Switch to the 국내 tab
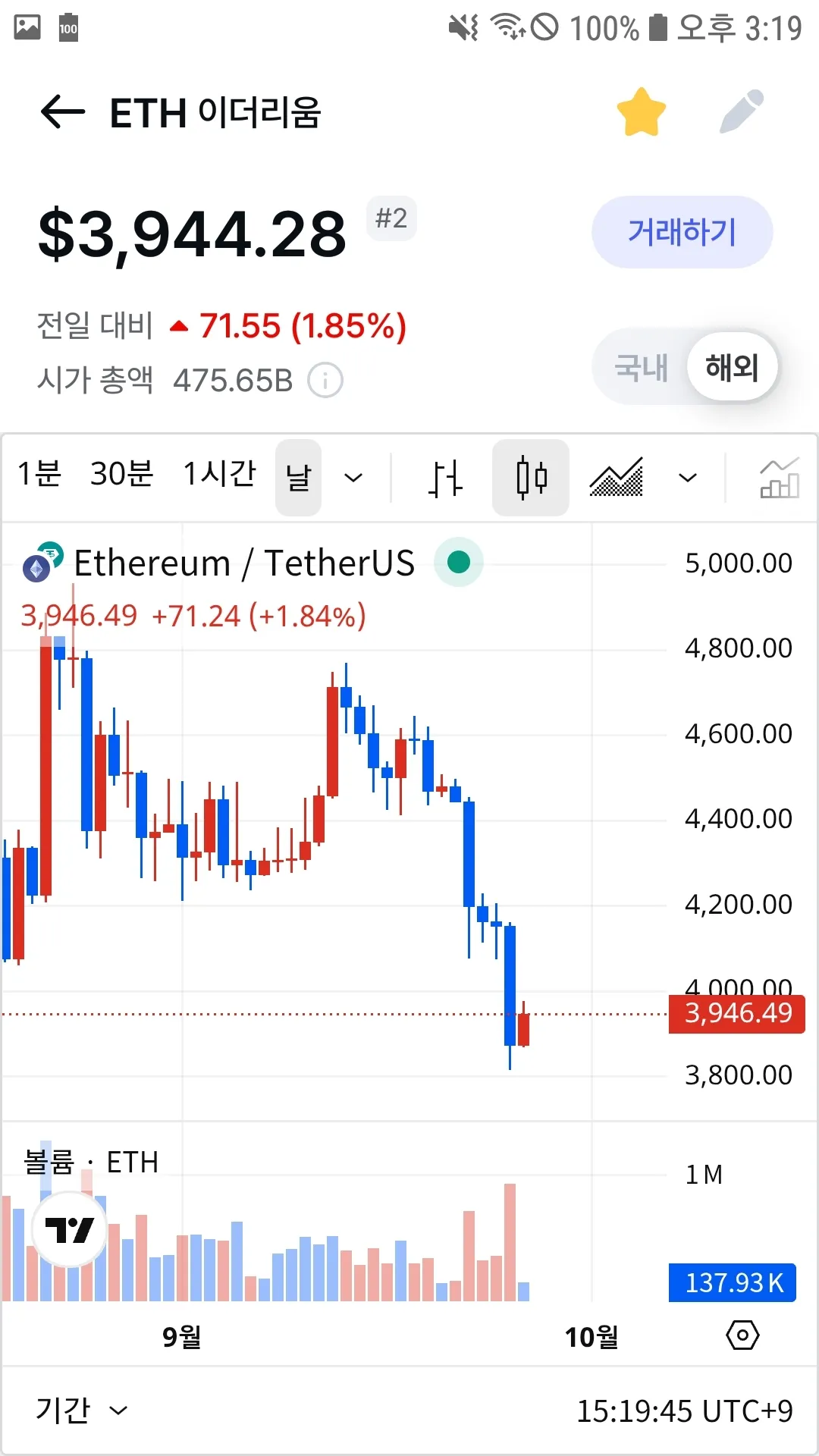819x1456 pixels. point(641,368)
